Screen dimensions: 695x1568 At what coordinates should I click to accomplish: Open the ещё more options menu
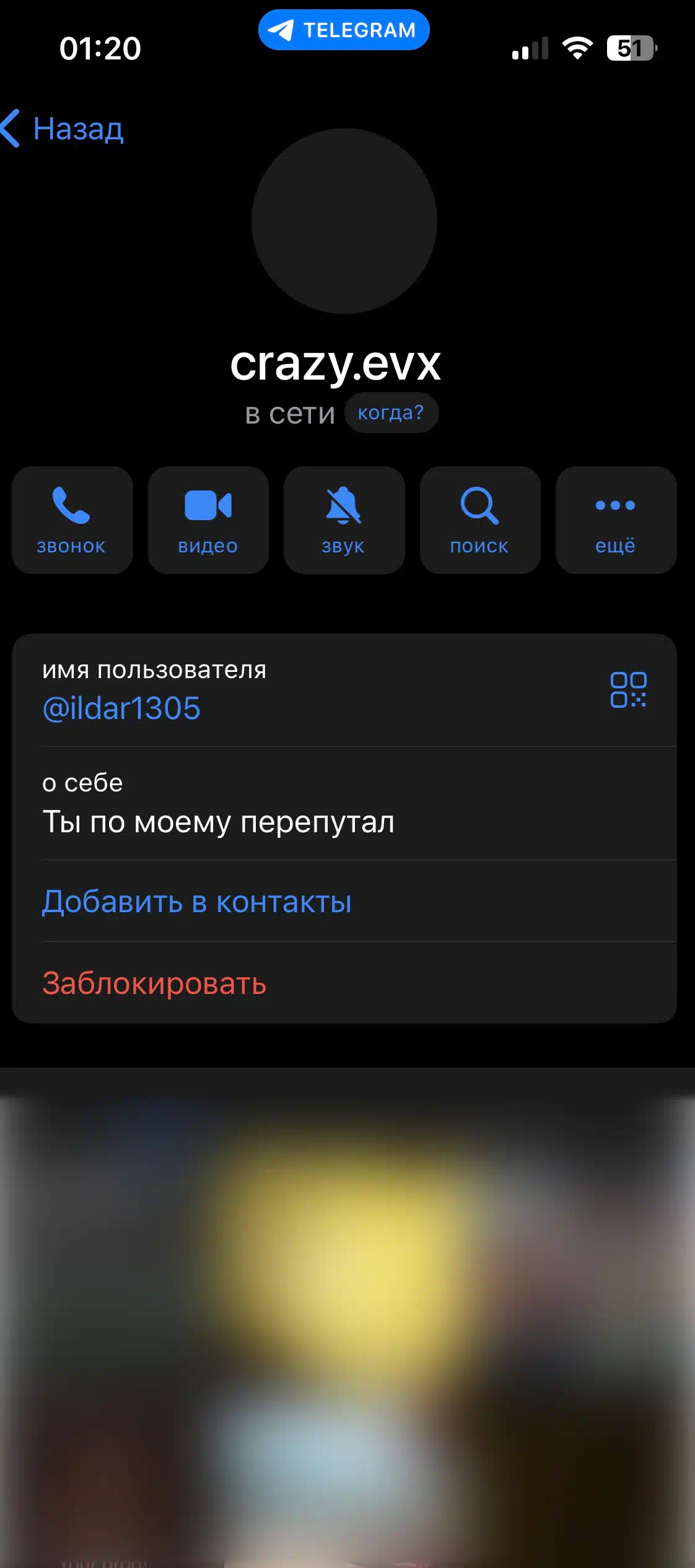point(616,520)
